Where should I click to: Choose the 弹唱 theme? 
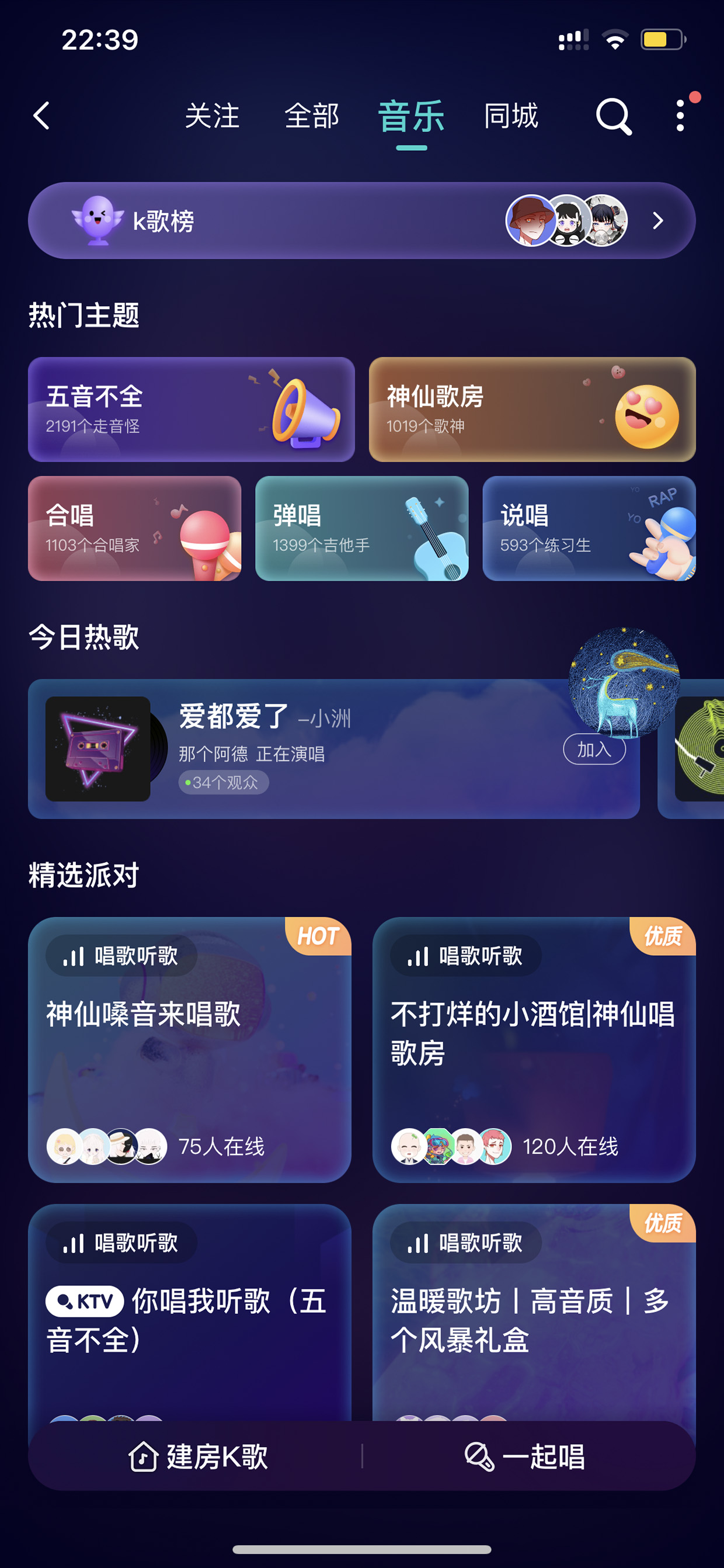click(x=361, y=528)
